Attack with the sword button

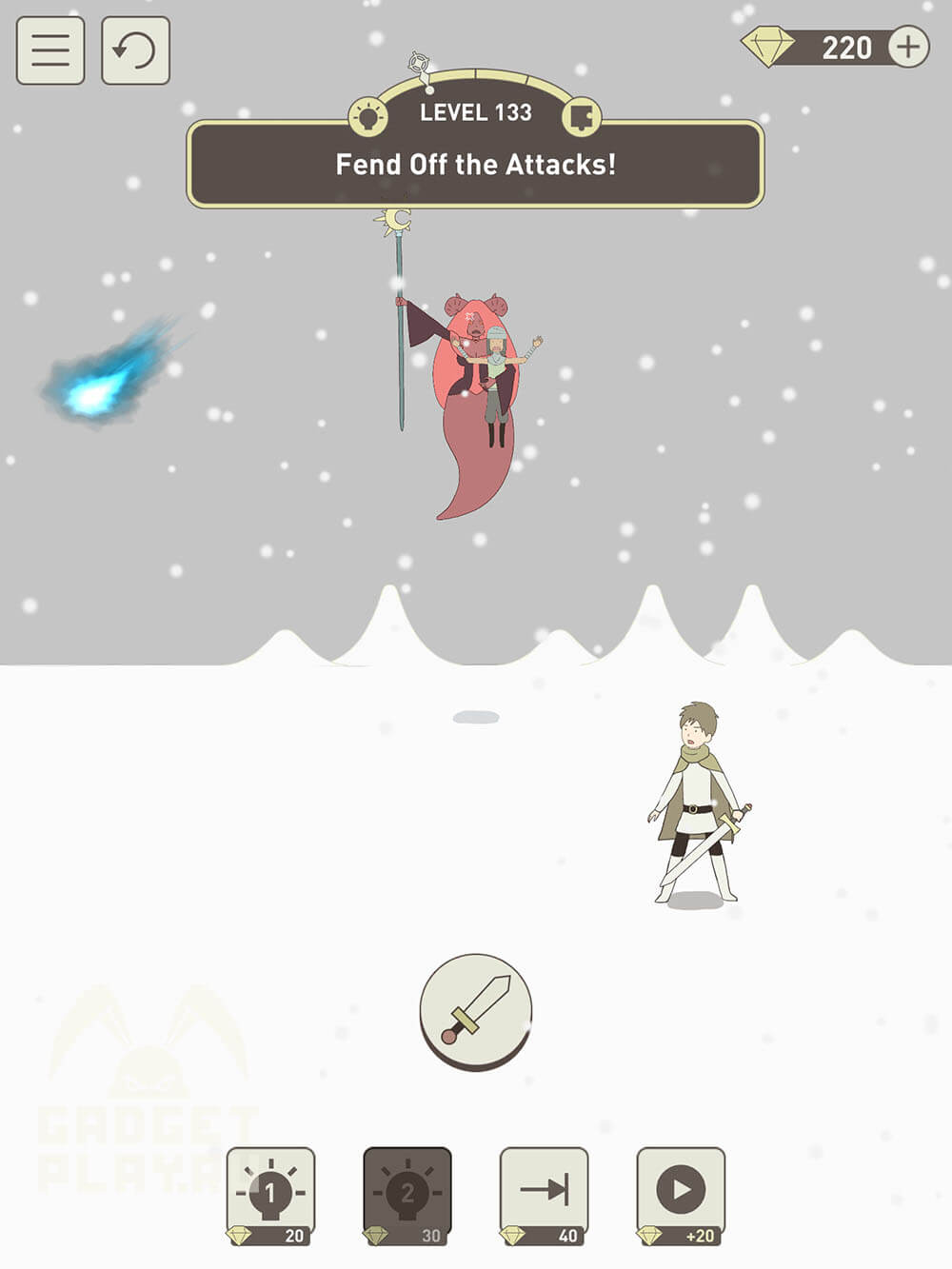(476, 1011)
